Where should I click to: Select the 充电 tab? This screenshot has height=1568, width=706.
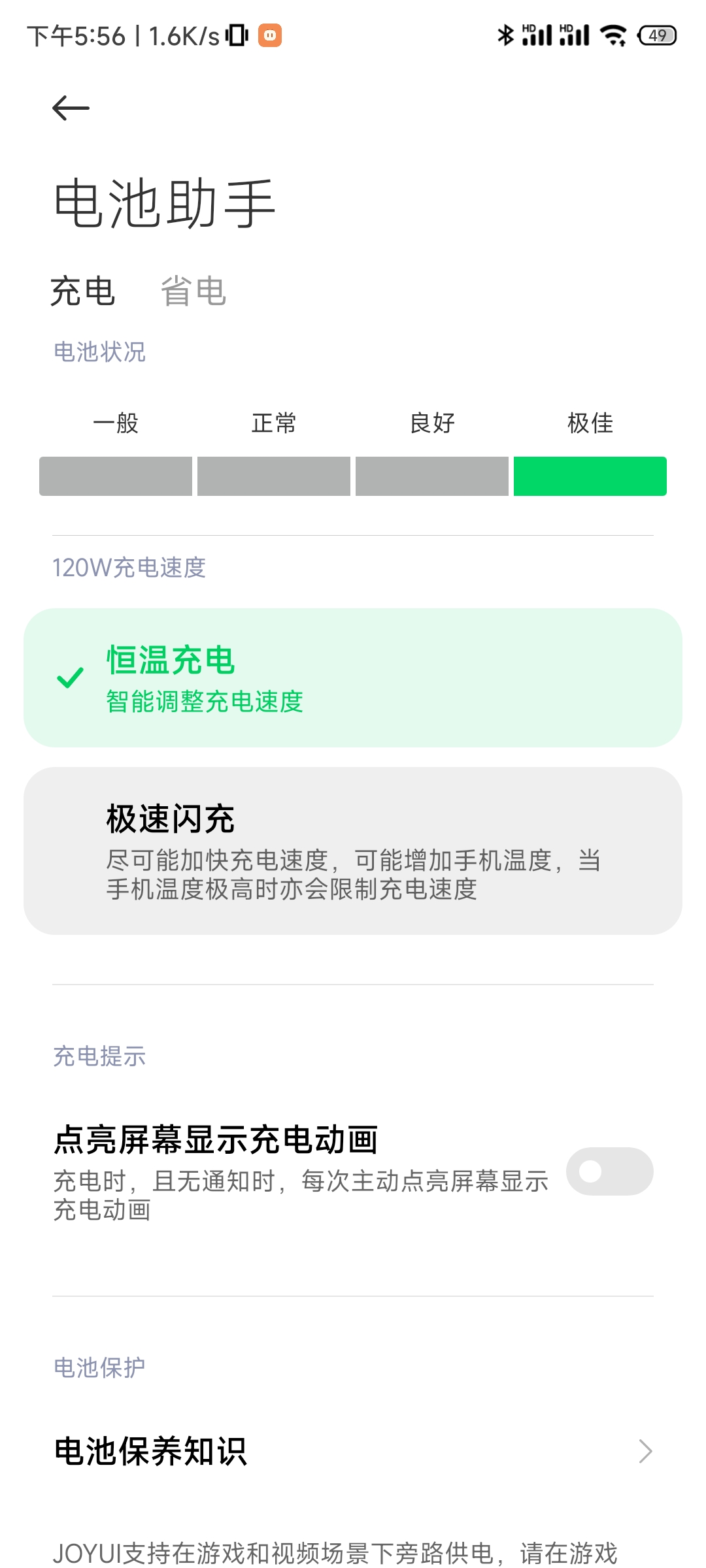click(x=83, y=291)
